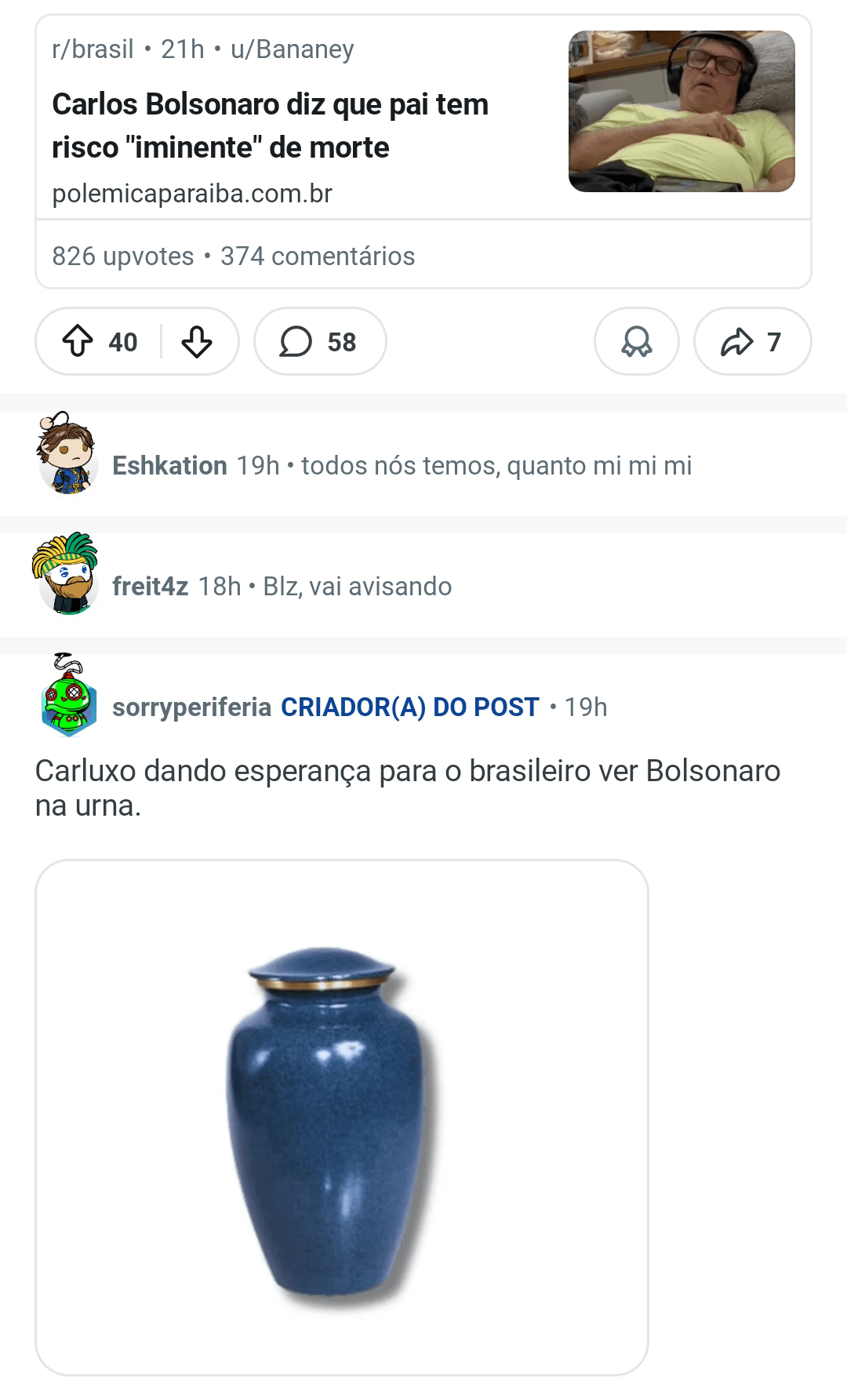Give an award to this post
847x1400 pixels.
point(636,342)
